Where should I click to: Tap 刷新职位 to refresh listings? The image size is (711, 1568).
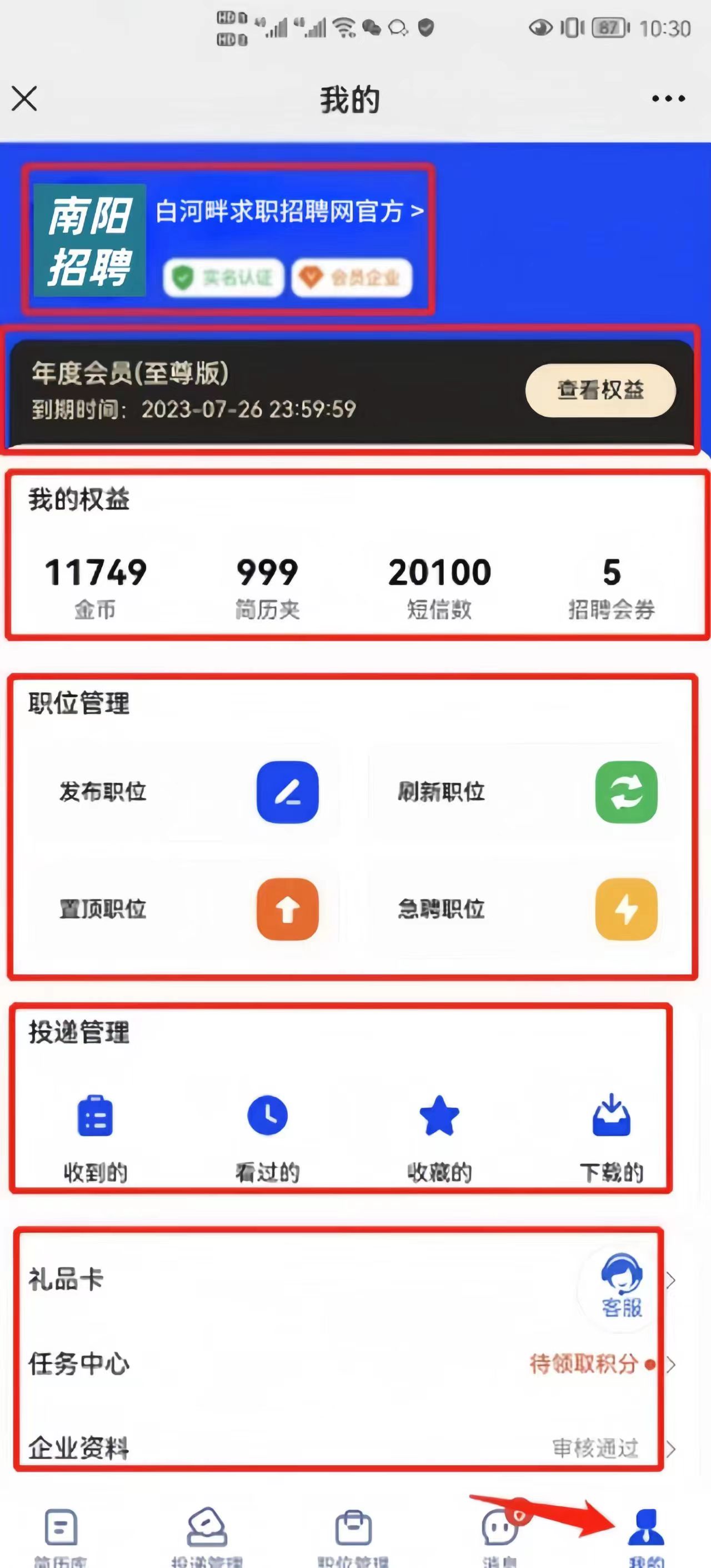click(x=523, y=792)
